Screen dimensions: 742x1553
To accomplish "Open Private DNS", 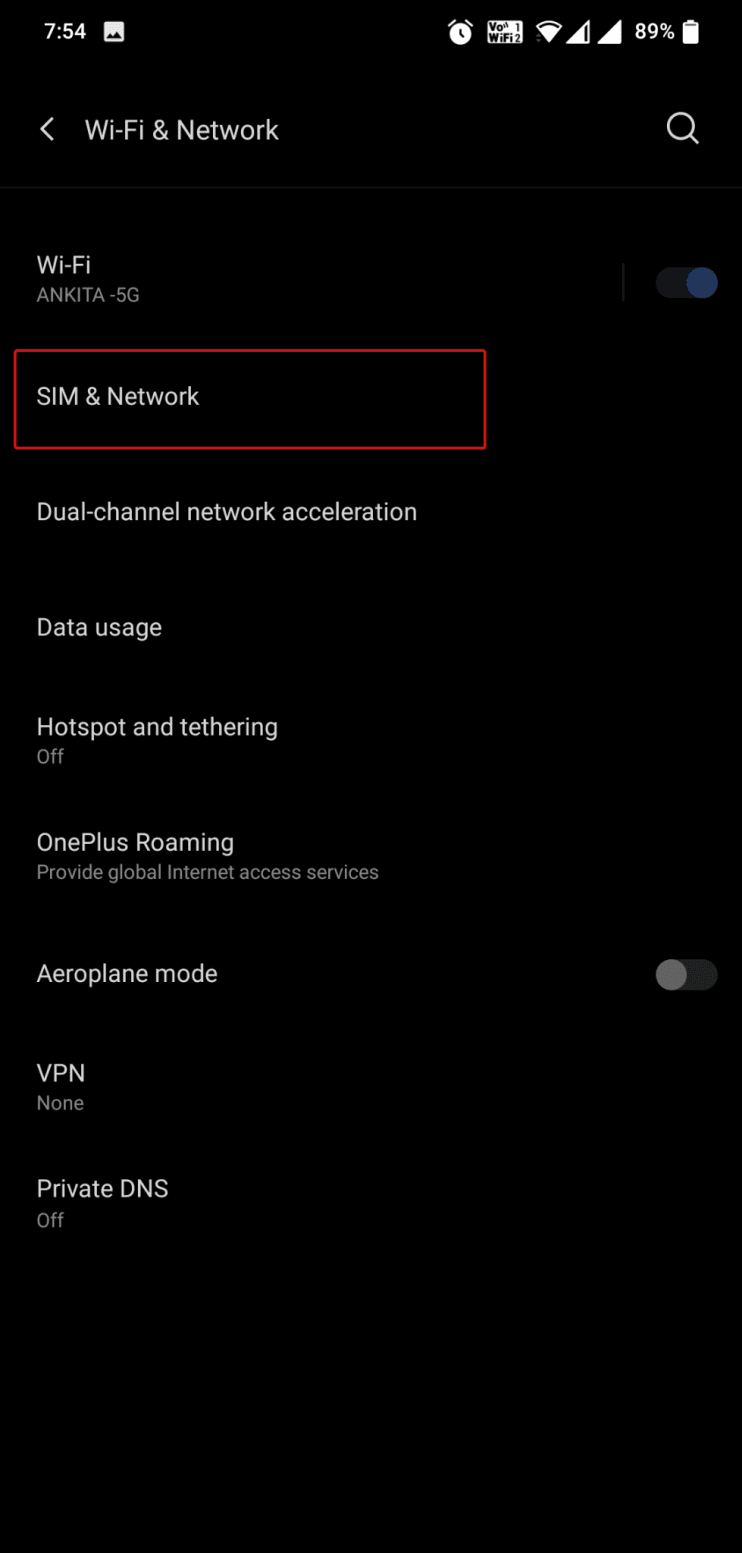I will (371, 1203).
